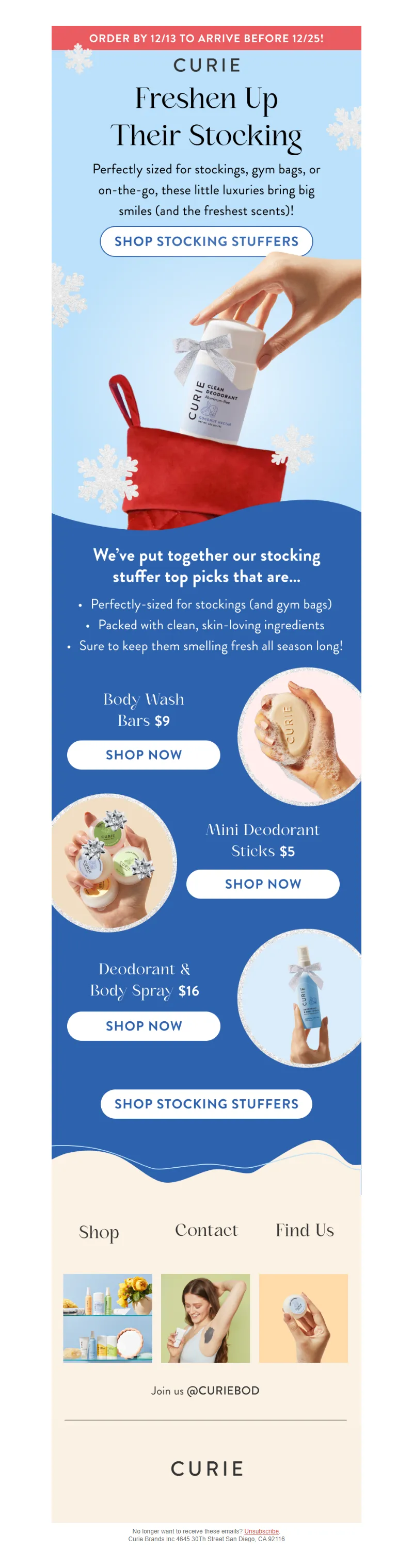
Task: Open the Find Us image tile
Action: click(304, 1318)
